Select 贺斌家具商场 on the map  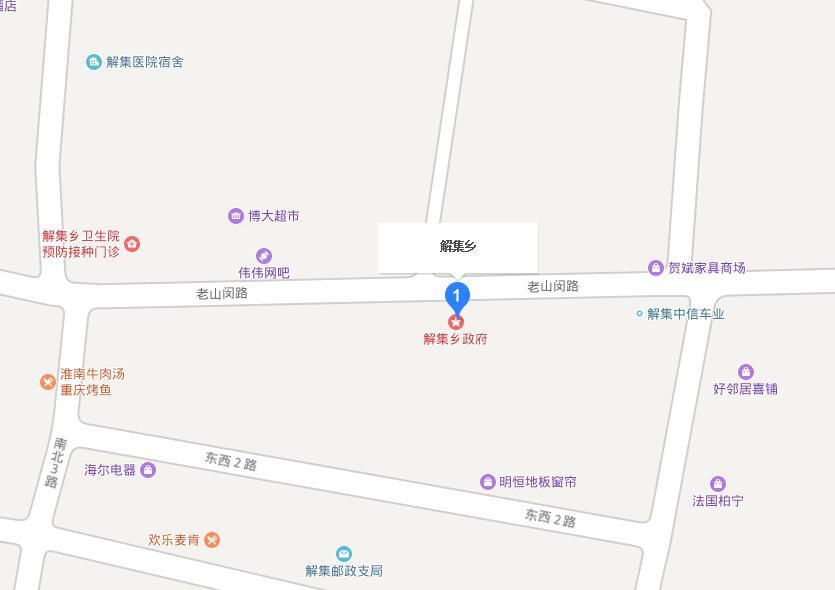point(656,268)
